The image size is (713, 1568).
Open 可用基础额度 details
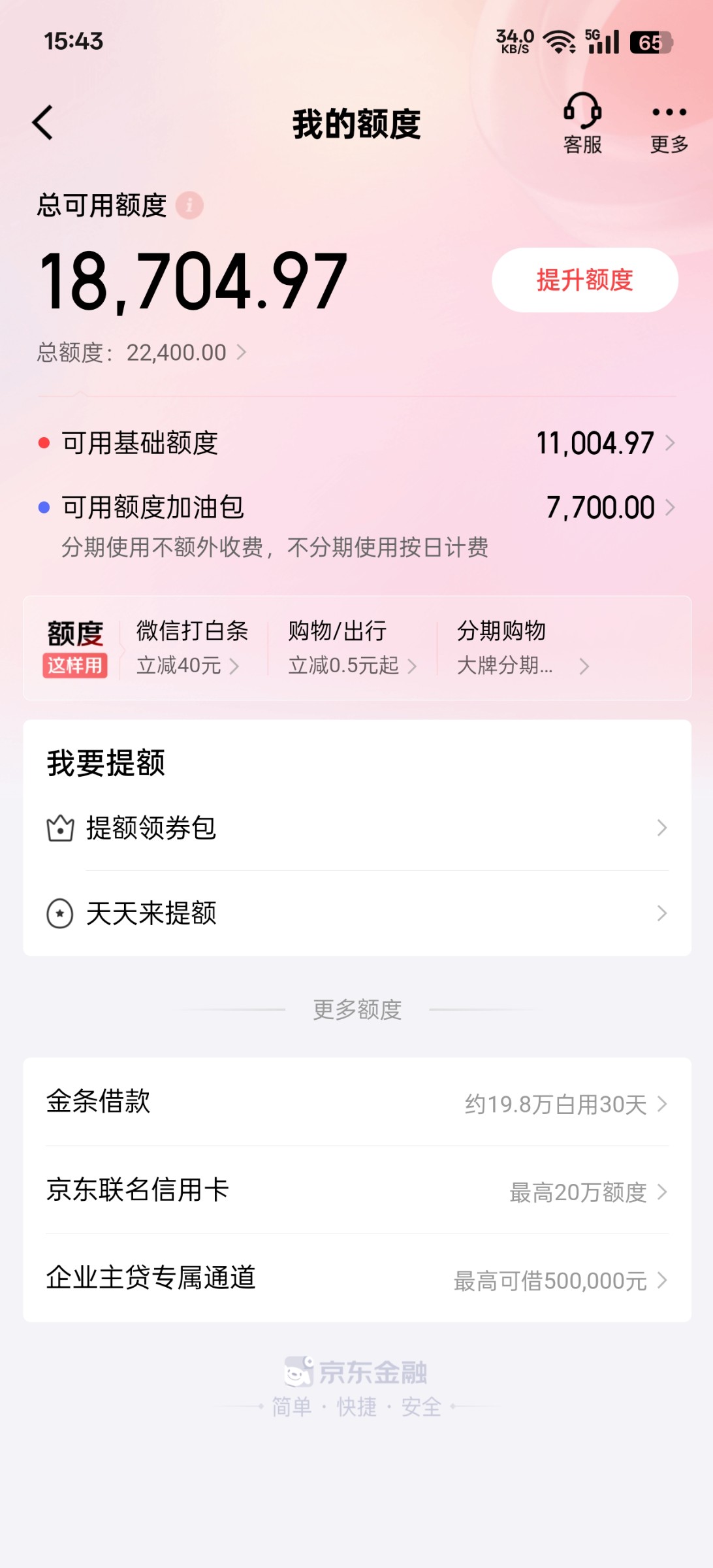click(x=356, y=443)
